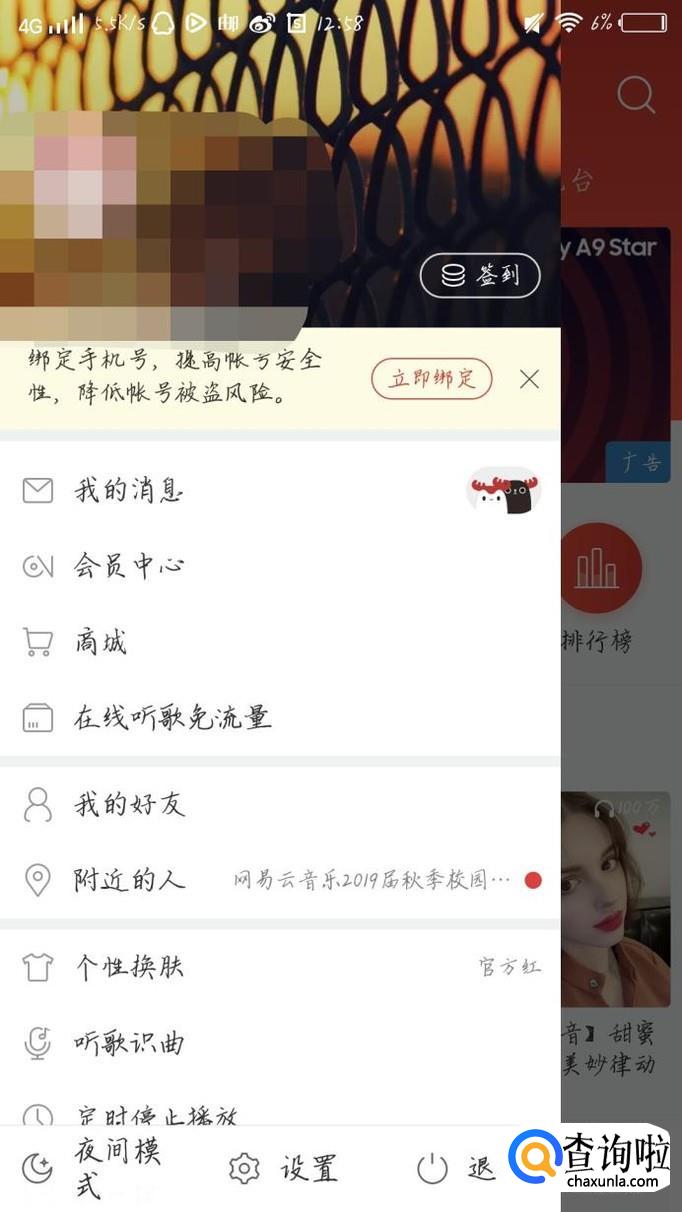This screenshot has height=1212, width=682.
Task: Dismiss the phone binding banner
Action: 529,379
